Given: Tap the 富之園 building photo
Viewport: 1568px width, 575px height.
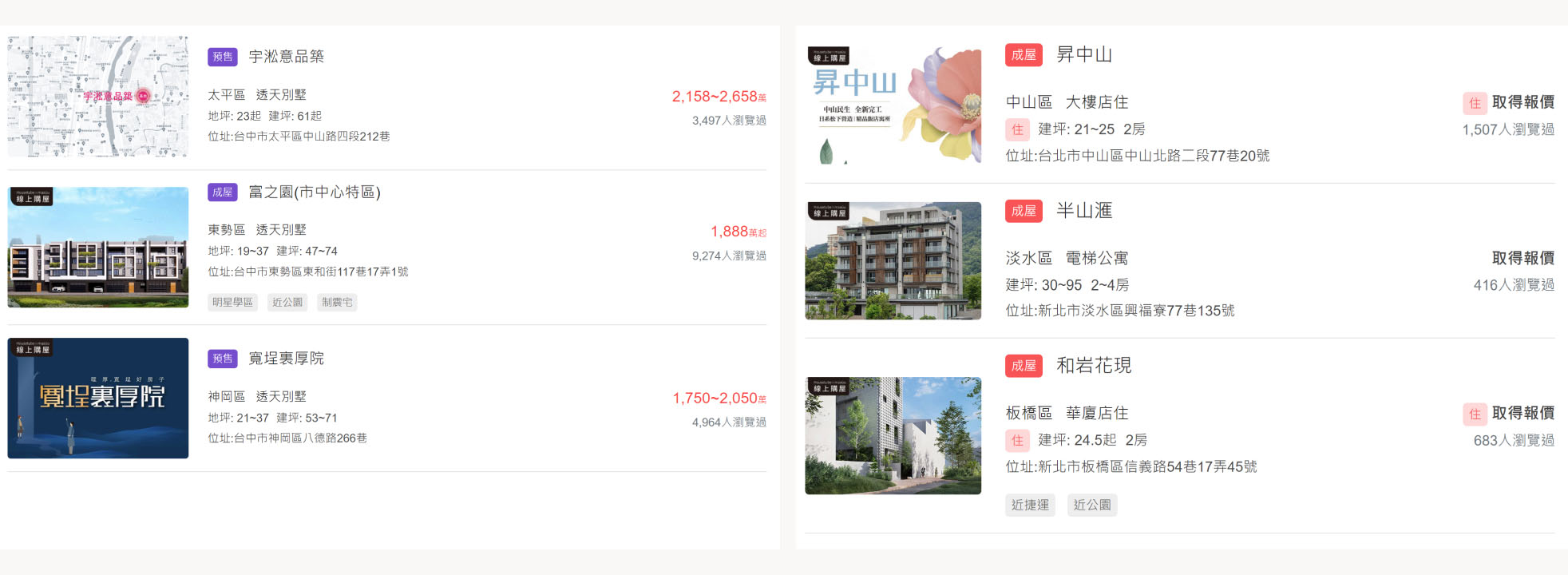Looking at the screenshot, I should (x=98, y=248).
